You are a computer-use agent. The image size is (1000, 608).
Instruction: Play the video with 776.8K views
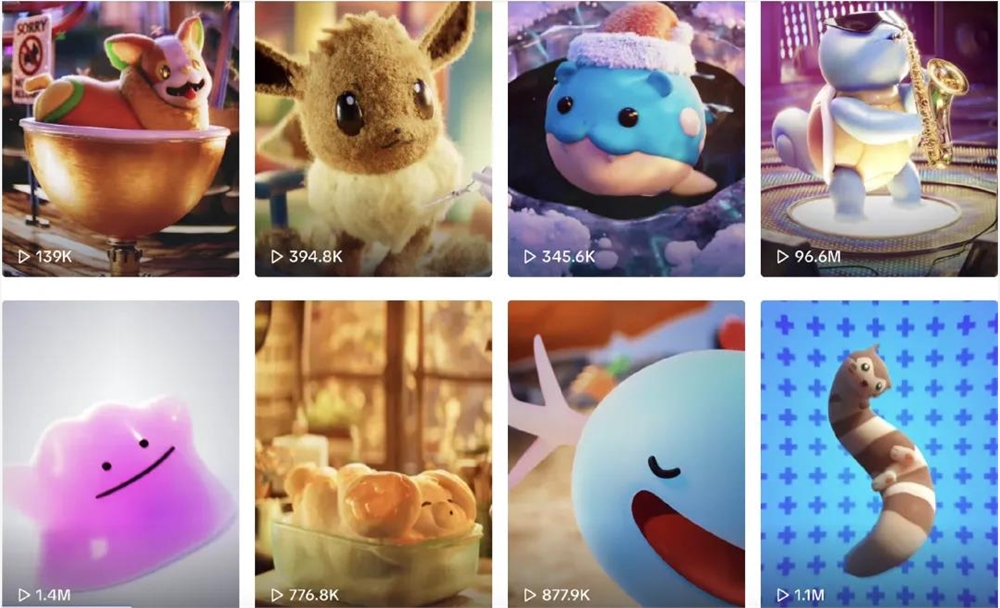(373, 453)
